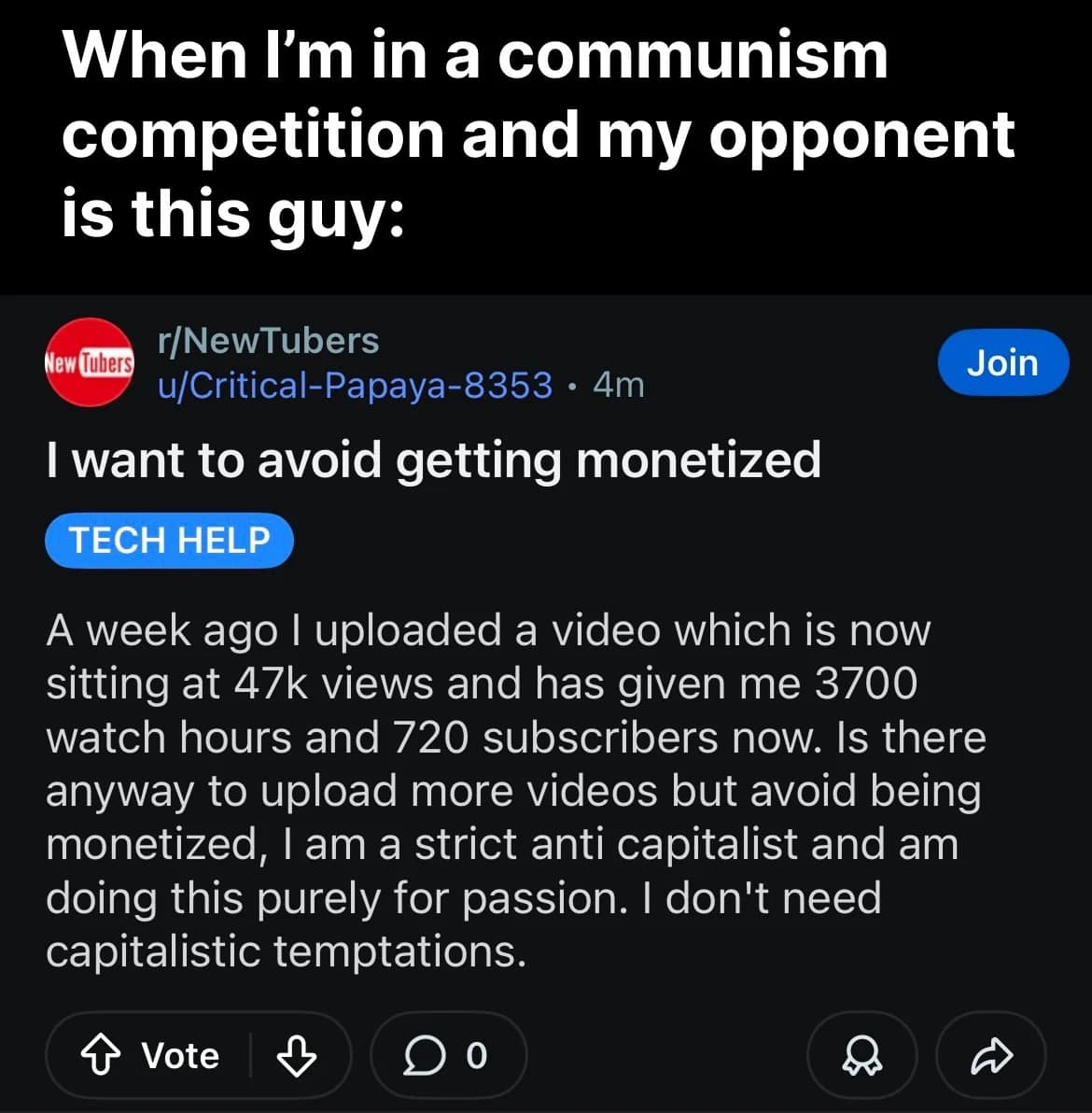The height and width of the screenshot is (1113, 1092).
Task: Downvote the post with the down arrow
Action: (x=297, y=1057)
